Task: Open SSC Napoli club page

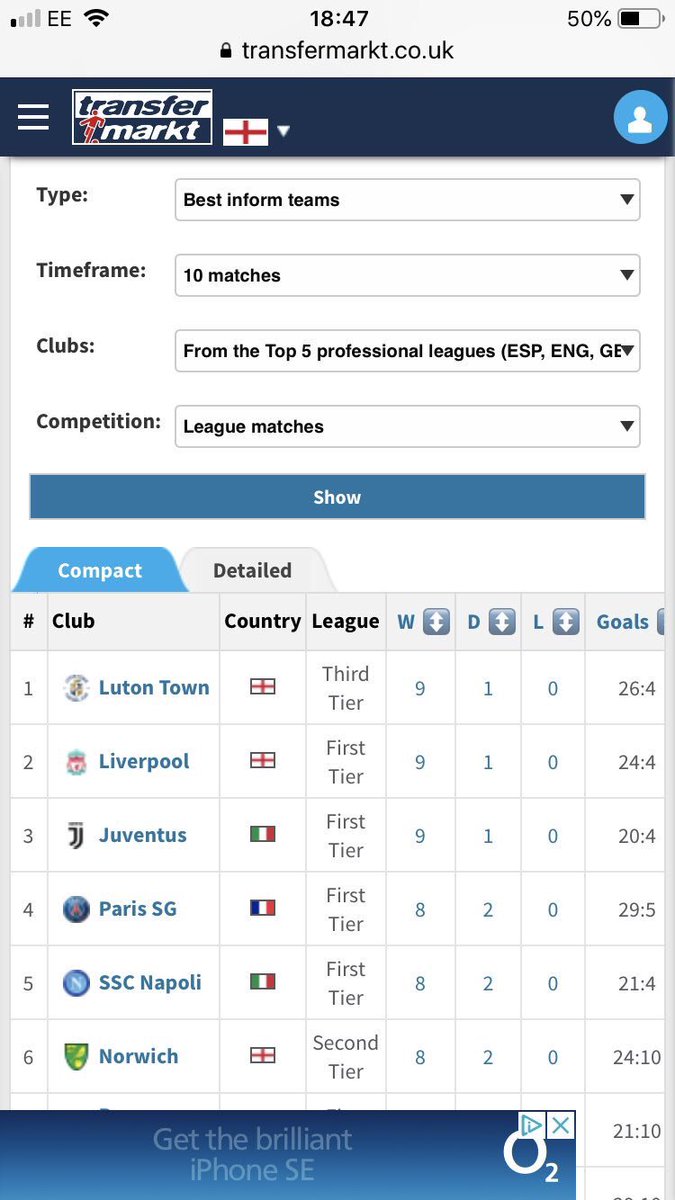Action: pyautogui.click(x=150, y=983)
